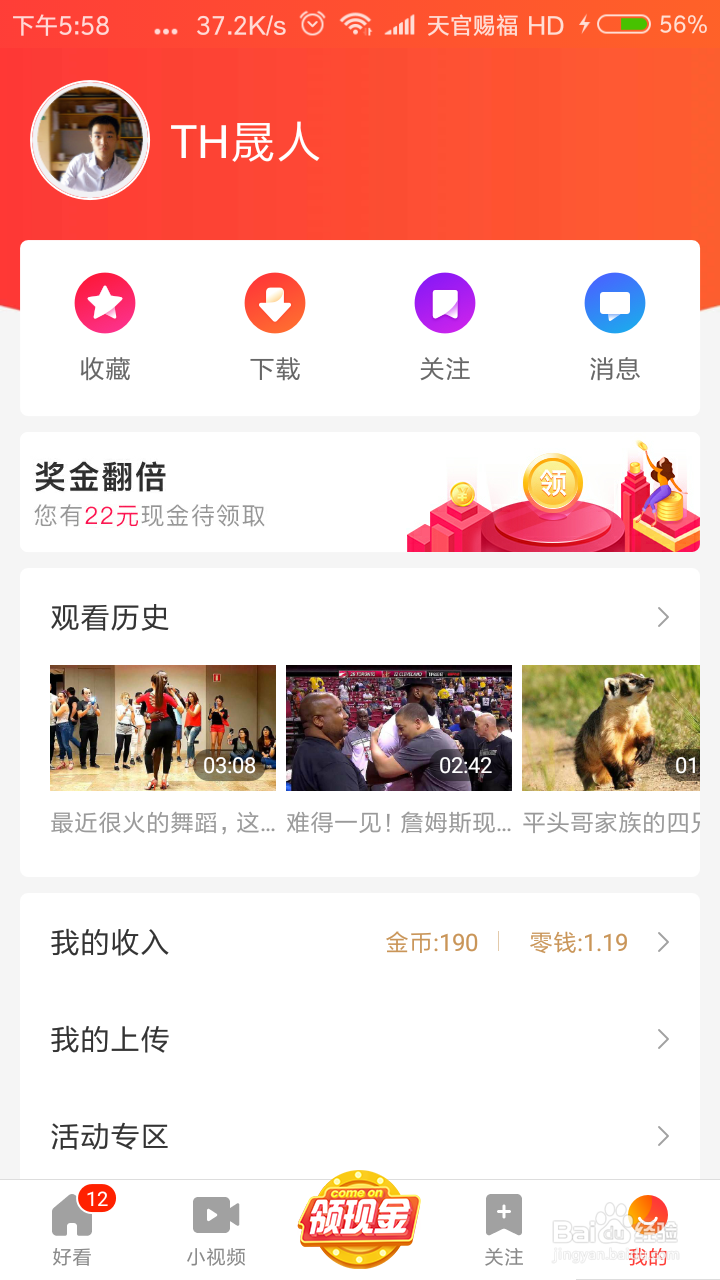The height and width of the screenshot is (1280, 720).
Task: Open the 下载 (Downloads) icon
Action: point(275,302)
